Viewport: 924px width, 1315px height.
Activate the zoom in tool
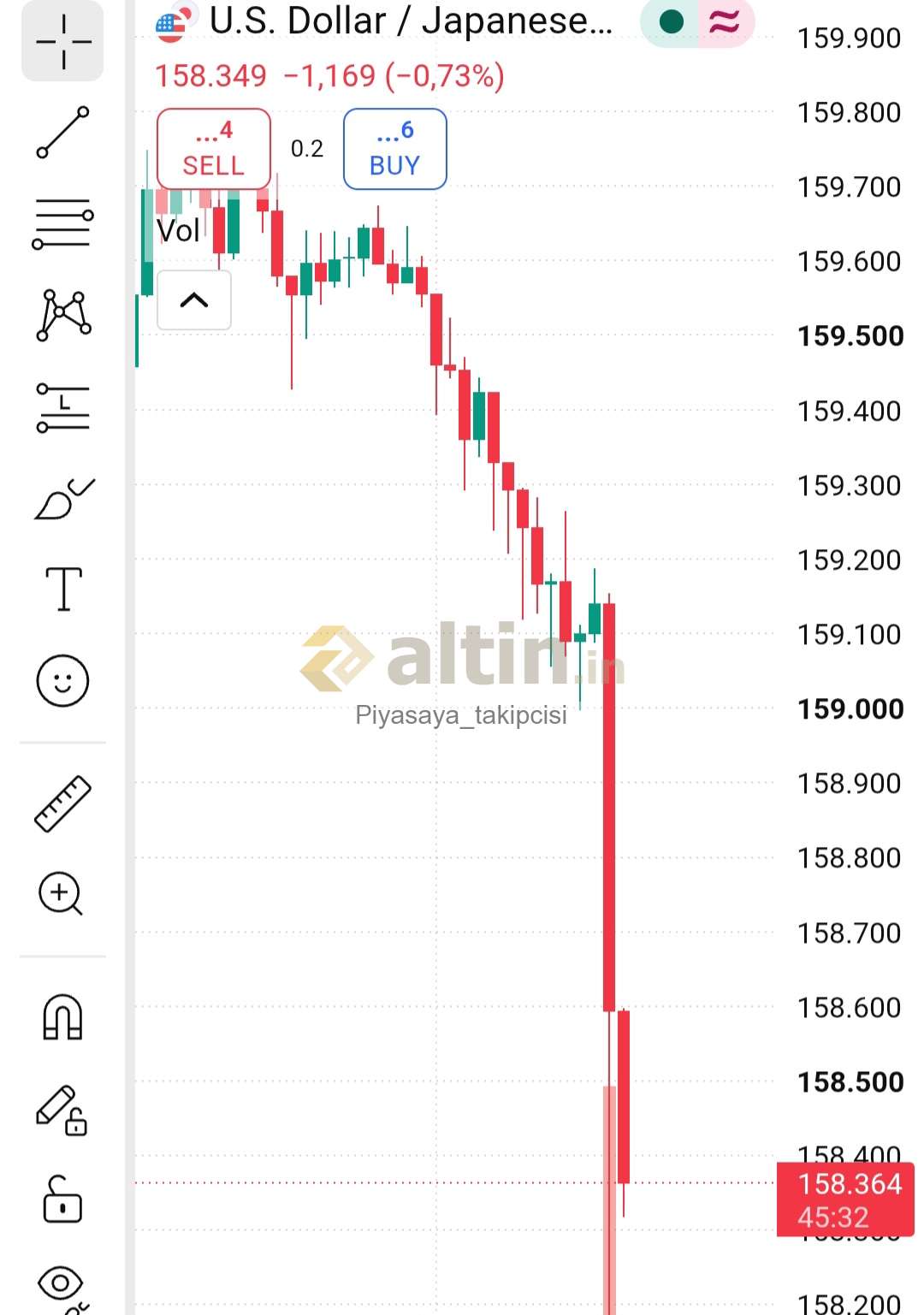click(61, 894)
